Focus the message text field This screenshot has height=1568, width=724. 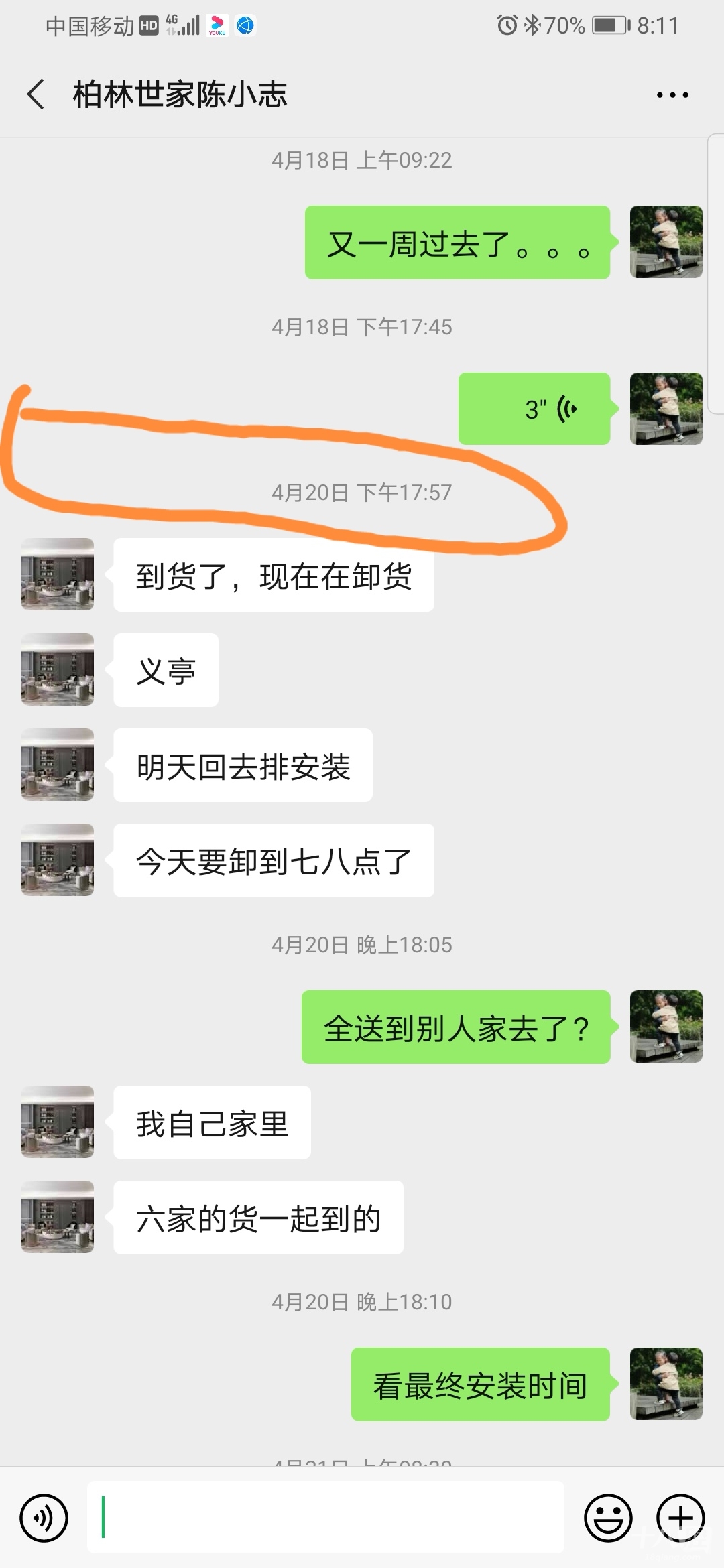325,1518
